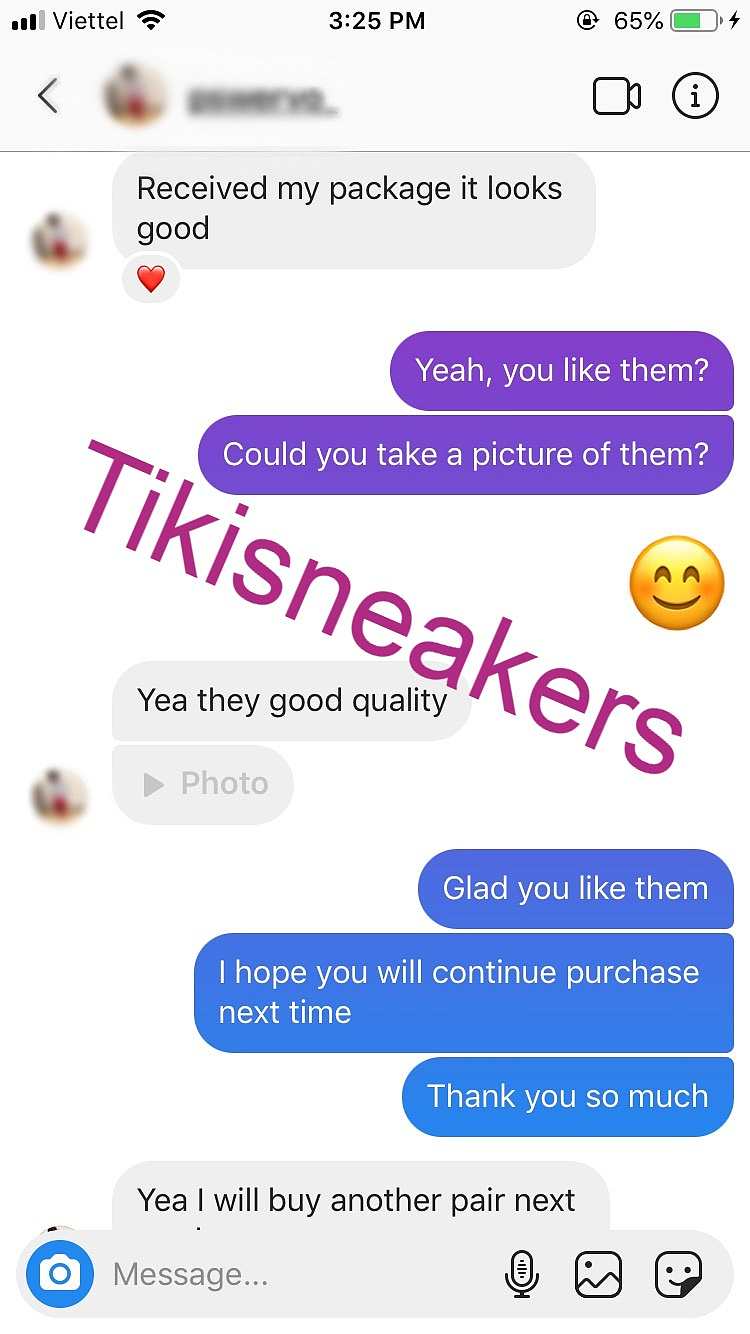Open the contact's profile from the header
The image size is (750, 1334).
tap(221, 97)
